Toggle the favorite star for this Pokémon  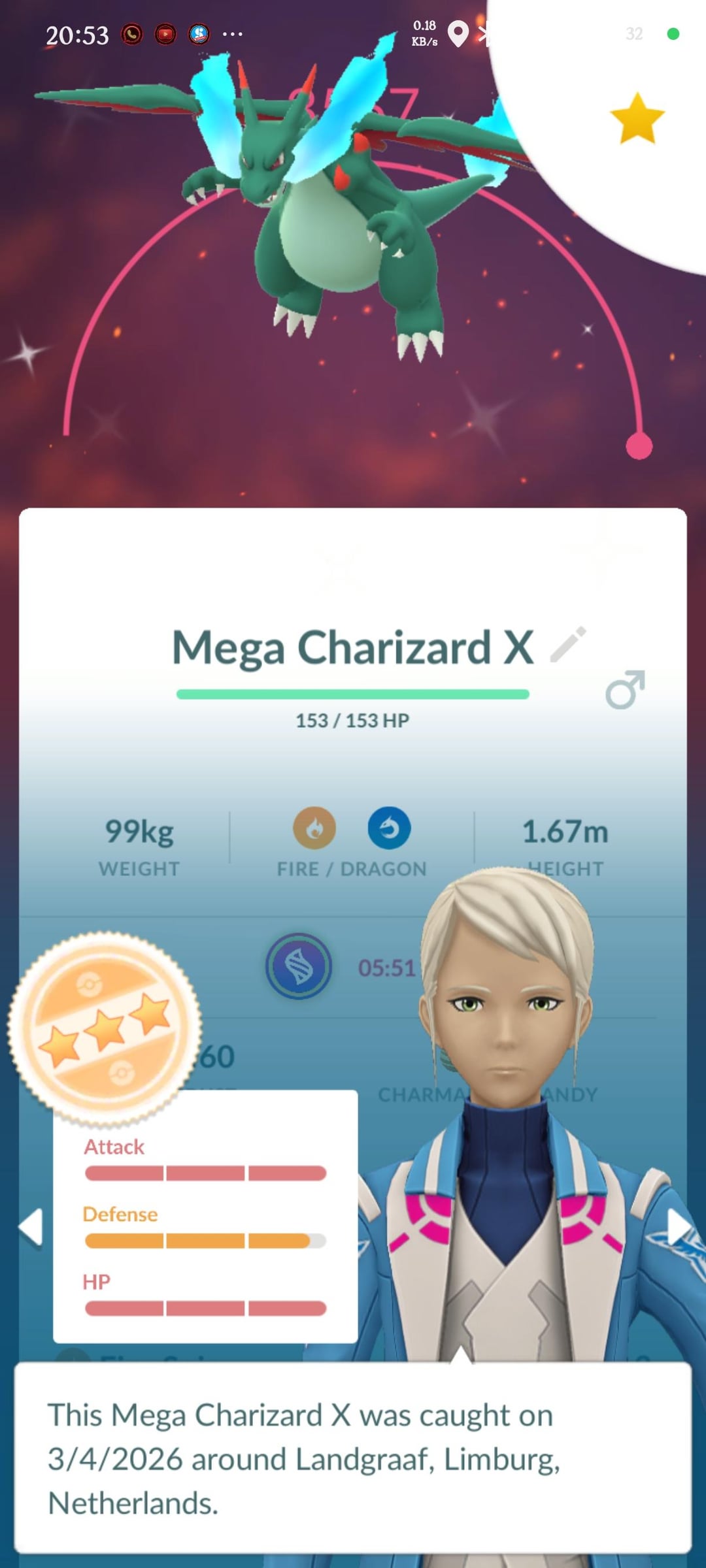coord(637,119)
